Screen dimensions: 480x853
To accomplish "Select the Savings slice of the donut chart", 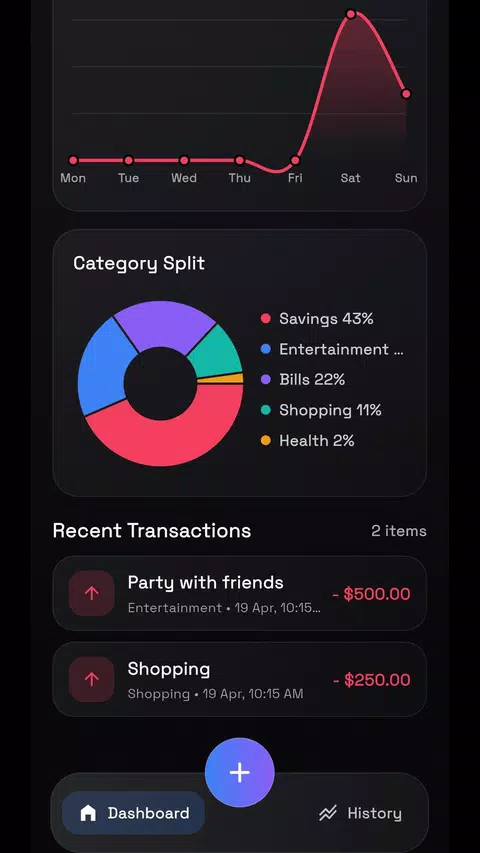I will (163, 435).
